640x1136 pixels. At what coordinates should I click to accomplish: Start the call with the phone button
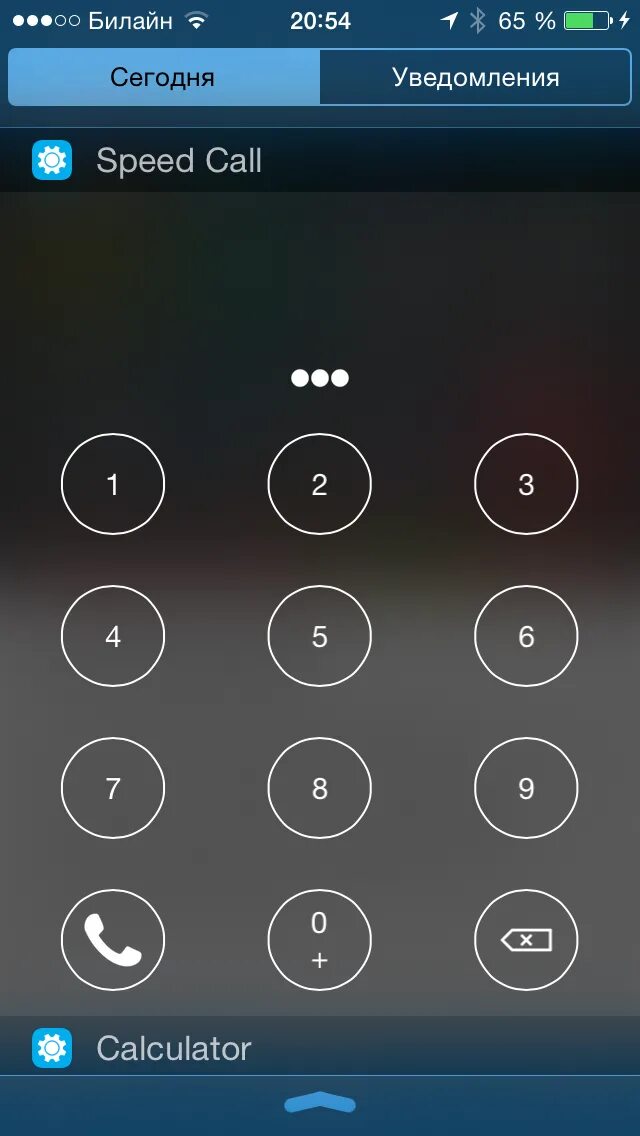(x=113, y=940)
